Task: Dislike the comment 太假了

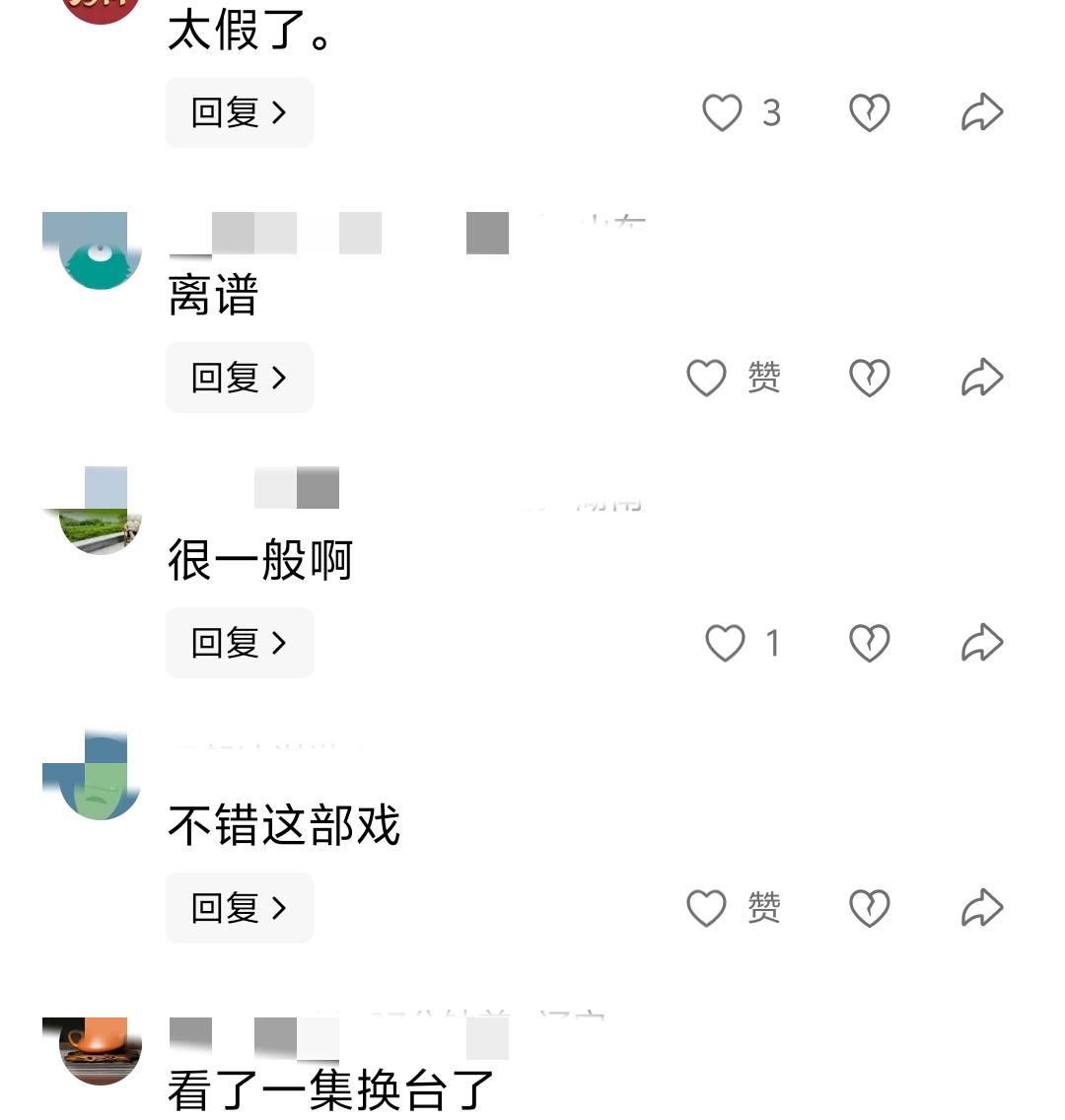Action: [869, 112]
